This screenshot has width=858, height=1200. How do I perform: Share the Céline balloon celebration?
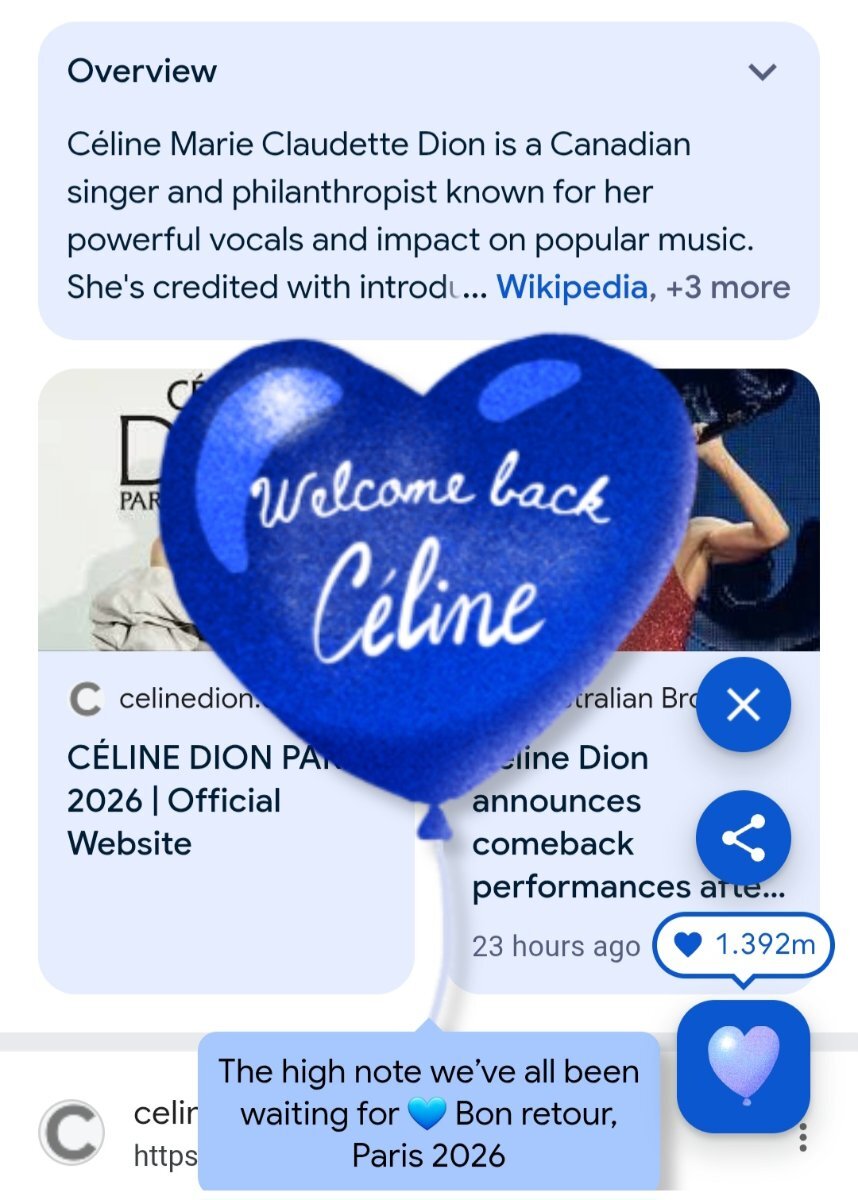click(x=743, y=838)
